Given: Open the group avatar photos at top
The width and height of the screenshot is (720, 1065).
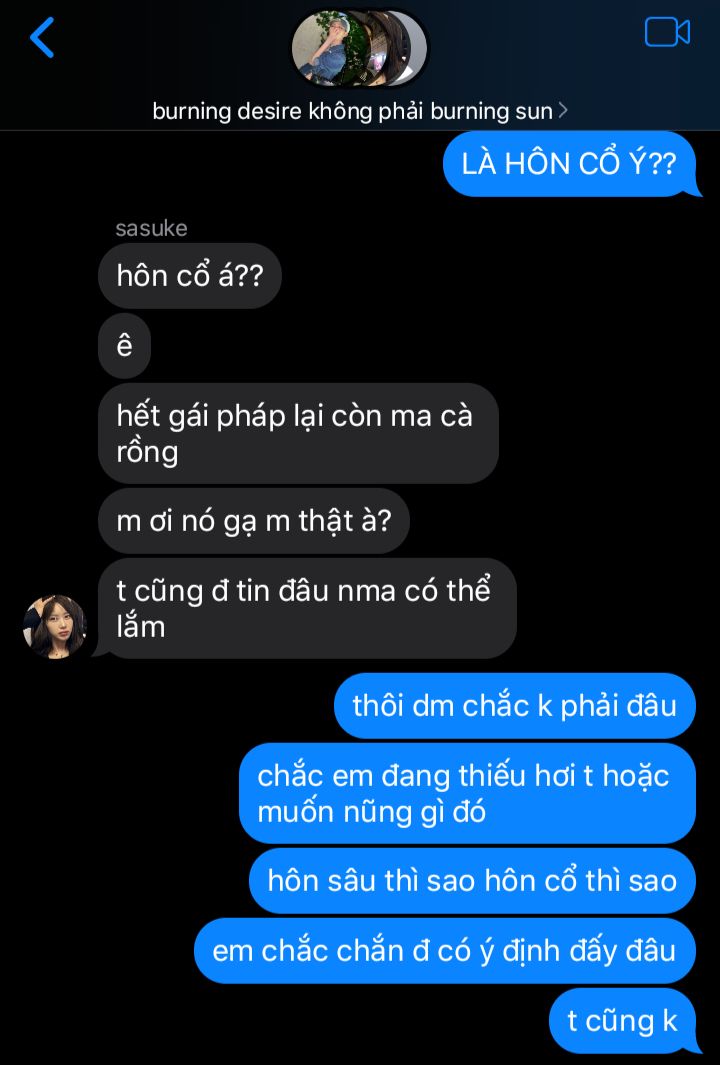Looking at the screenshot, I should [x=359, y=48].
